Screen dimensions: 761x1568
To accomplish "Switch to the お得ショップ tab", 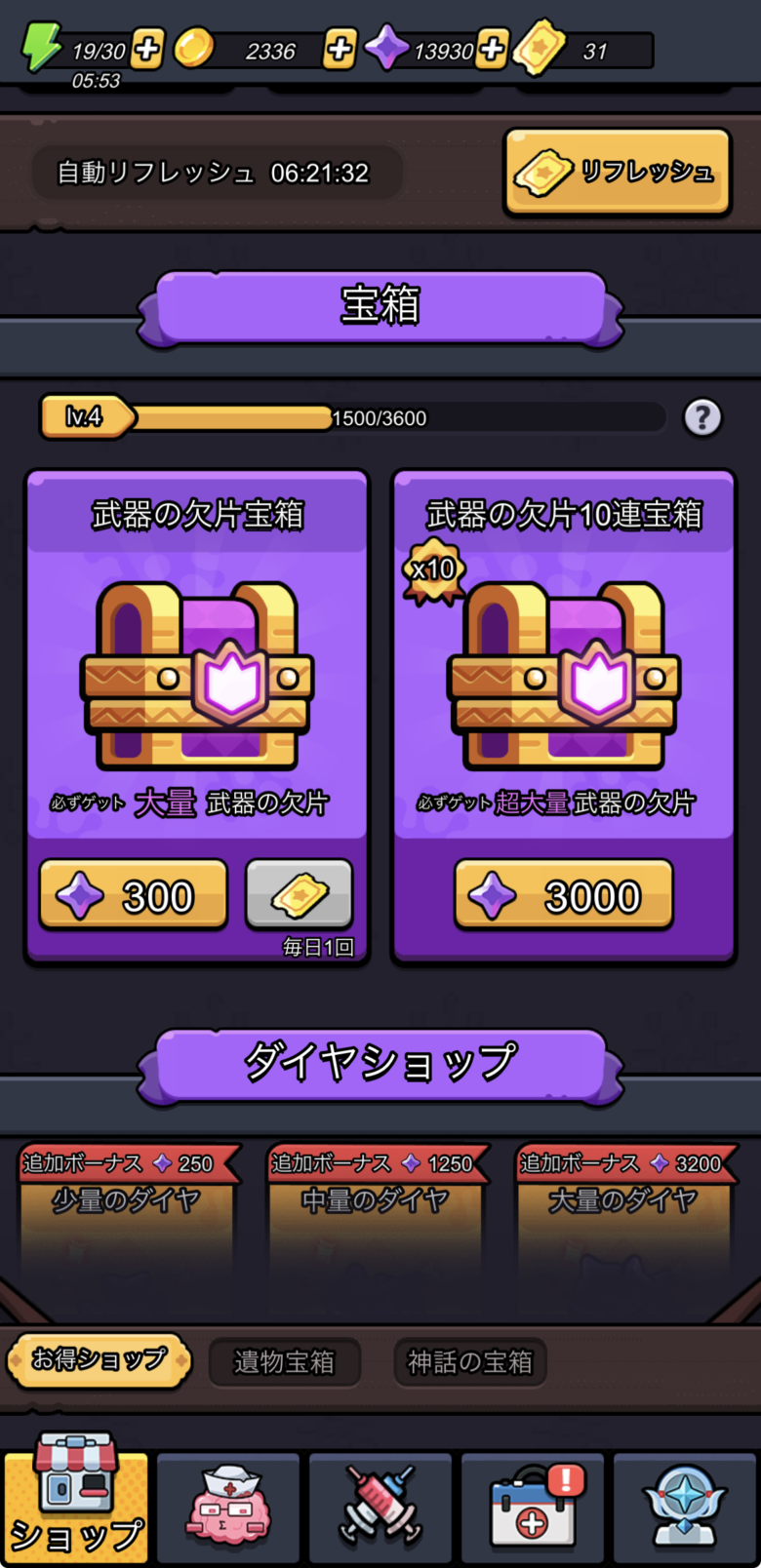I will (99, 1359).
